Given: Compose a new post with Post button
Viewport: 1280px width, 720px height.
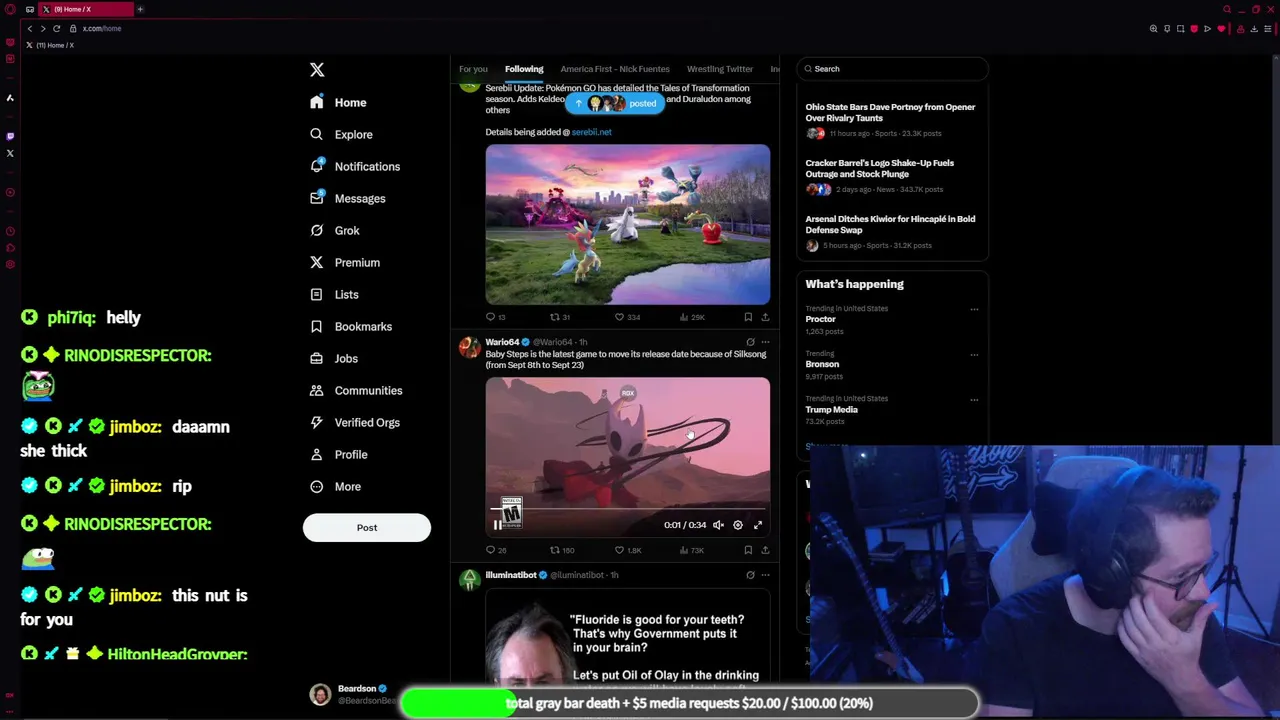Looking at the screenshot, I should [x=367, y=527].
